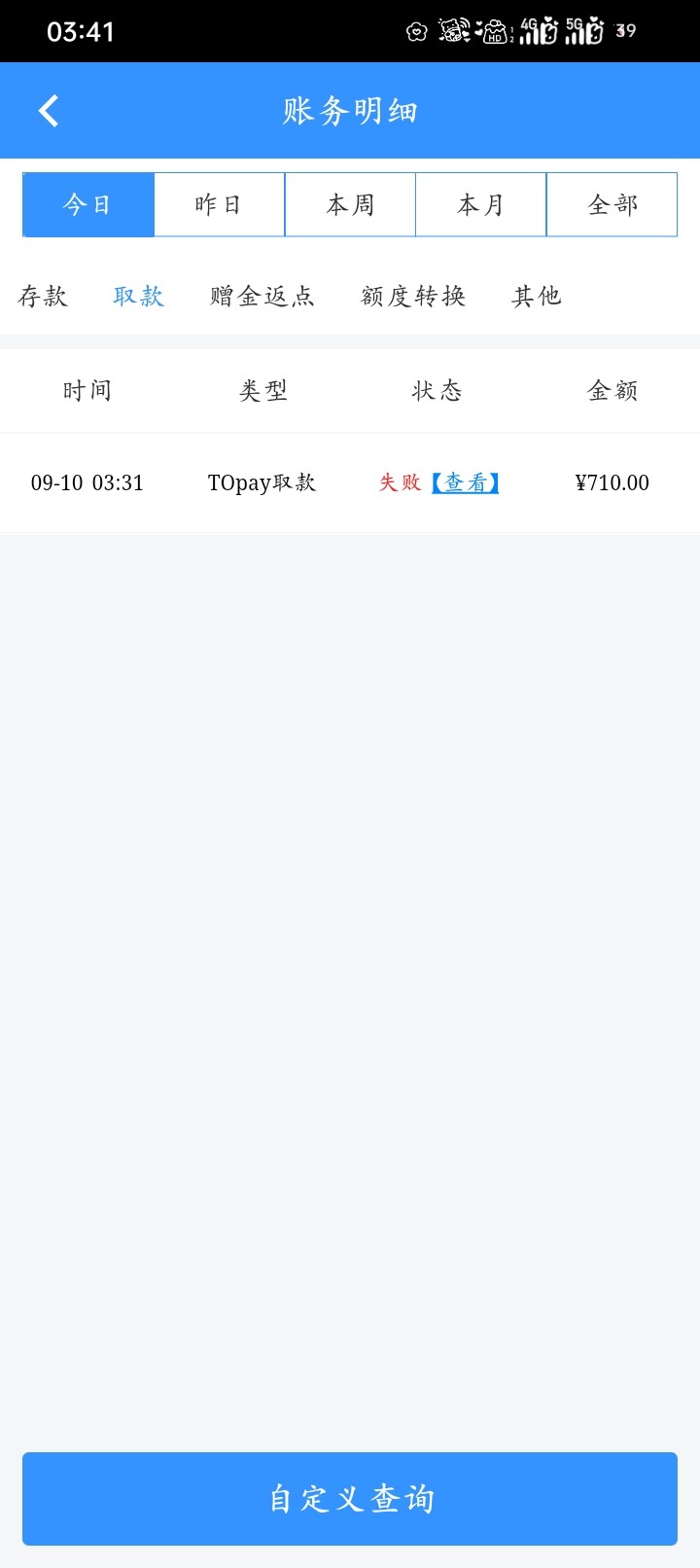Screen dimensions: 700x1568
Task: Show records for 本周
Action: click(x=350, y=204)
